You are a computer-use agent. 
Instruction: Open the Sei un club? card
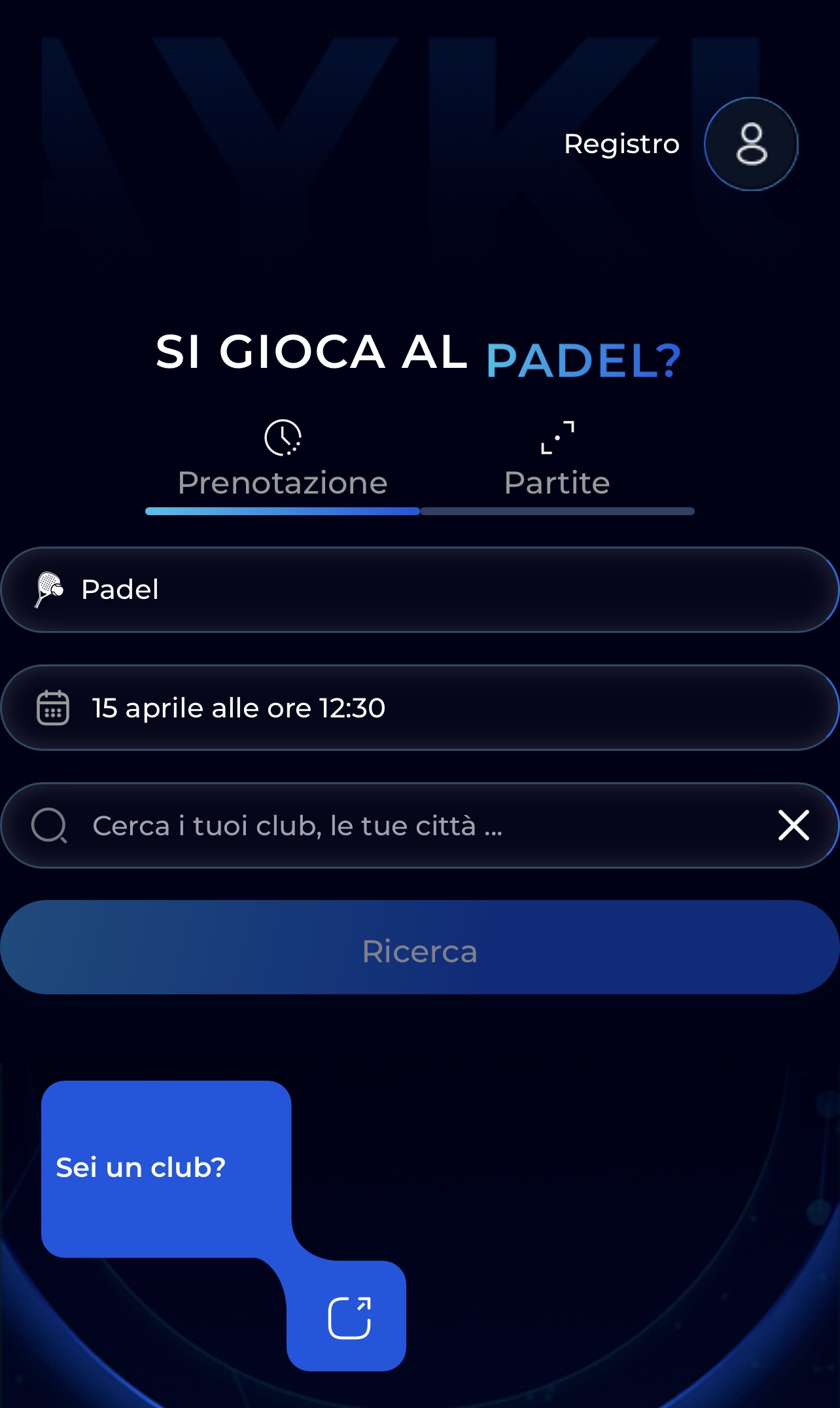point(166,1169)
